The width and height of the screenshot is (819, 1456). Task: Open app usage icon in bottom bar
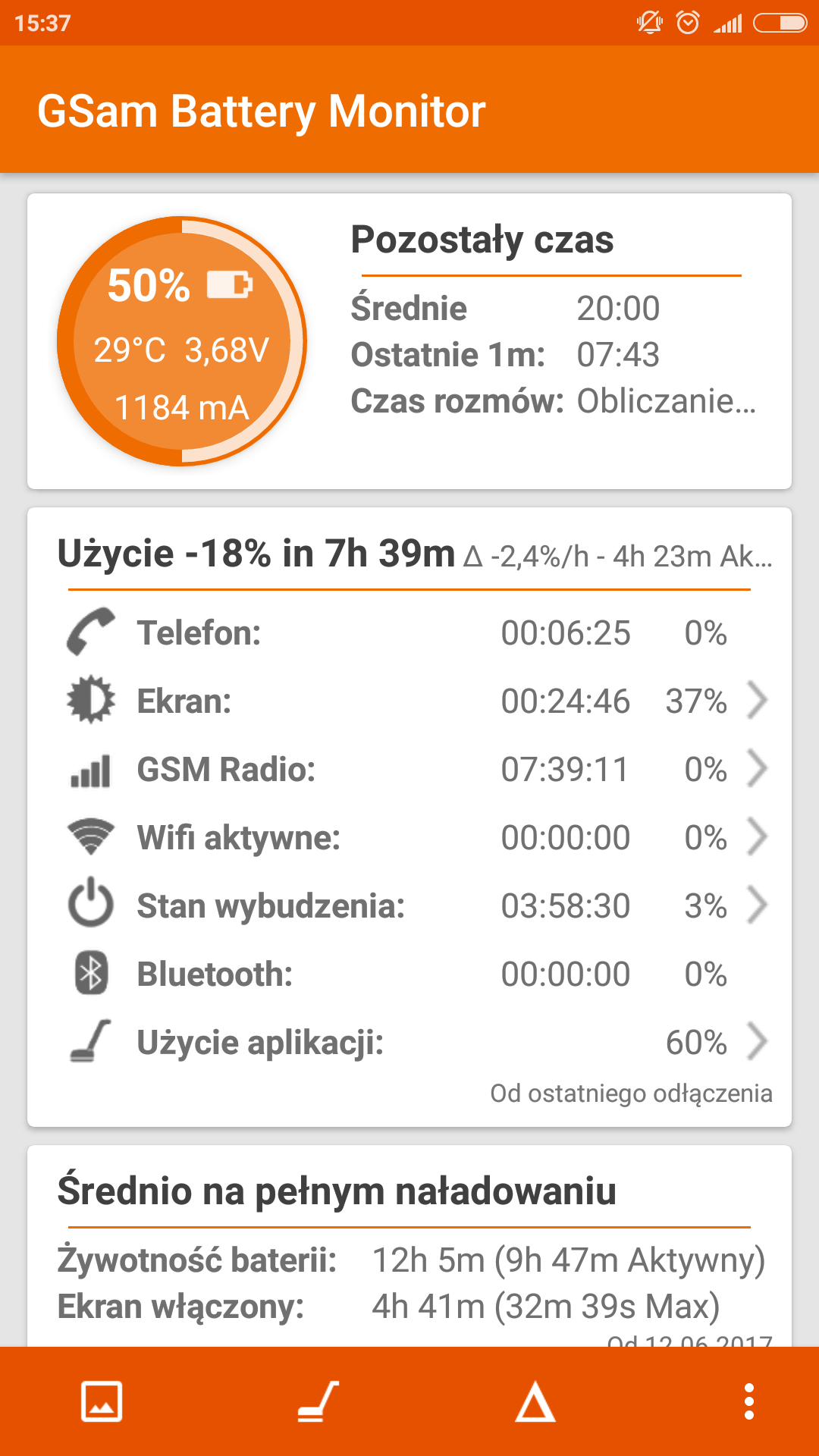[318, 1401]
